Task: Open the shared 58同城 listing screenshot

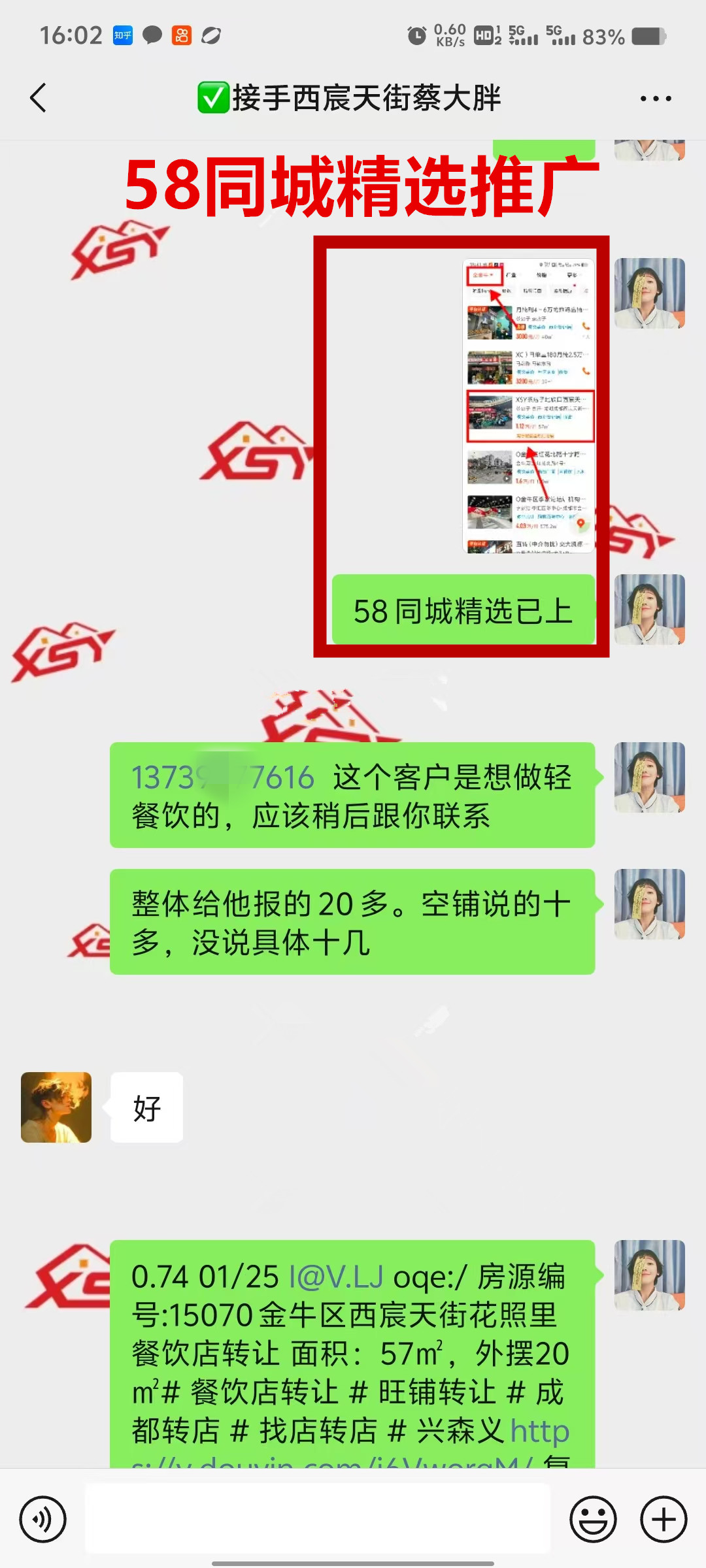Action: 528,405
